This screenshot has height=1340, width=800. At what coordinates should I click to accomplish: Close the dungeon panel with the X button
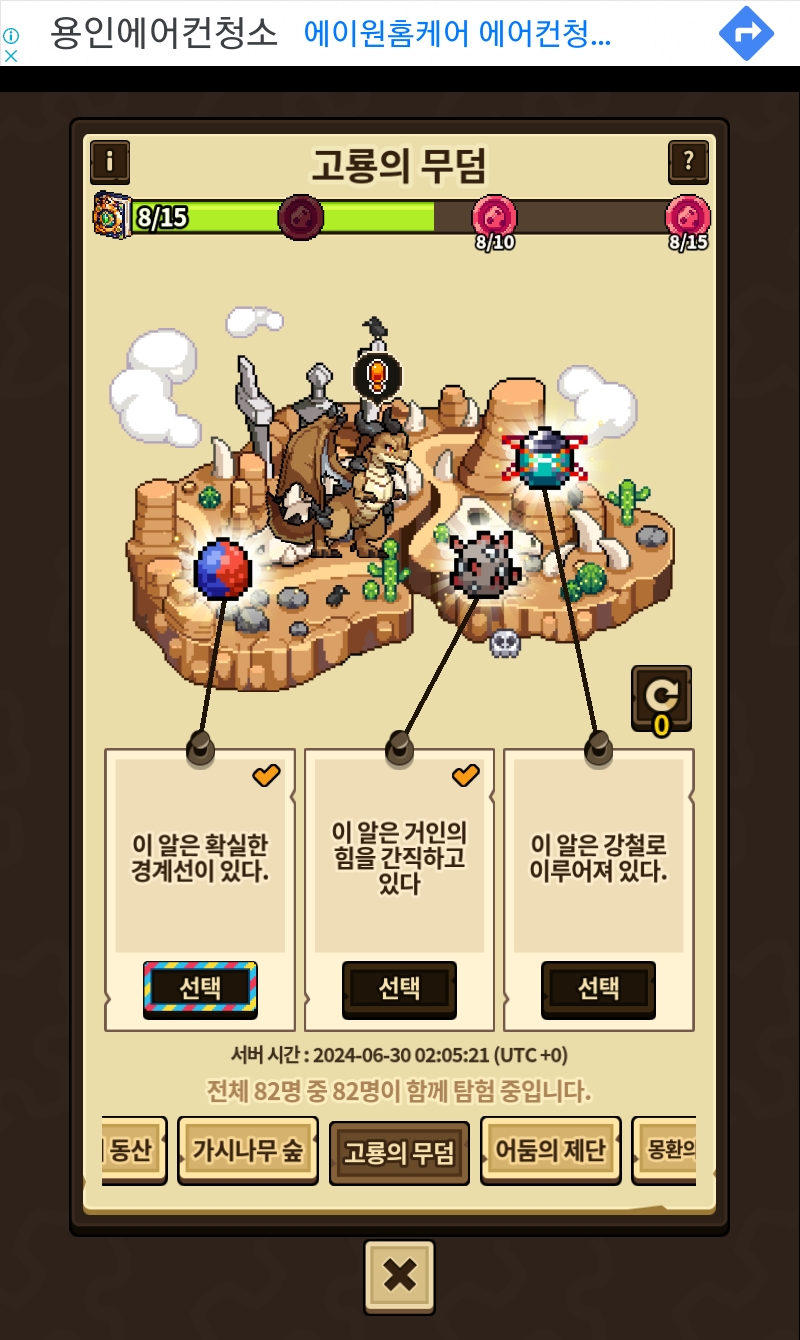click(x=400, y=1276)
